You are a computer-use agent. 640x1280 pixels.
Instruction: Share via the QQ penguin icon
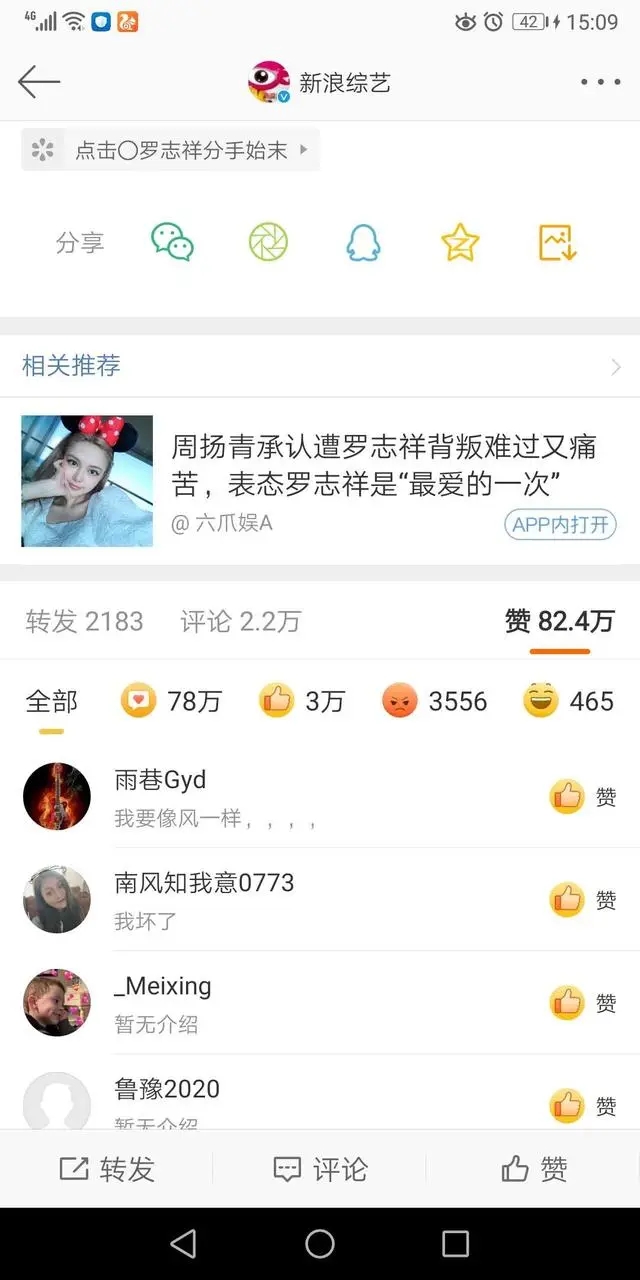click(x=364, y=242)
